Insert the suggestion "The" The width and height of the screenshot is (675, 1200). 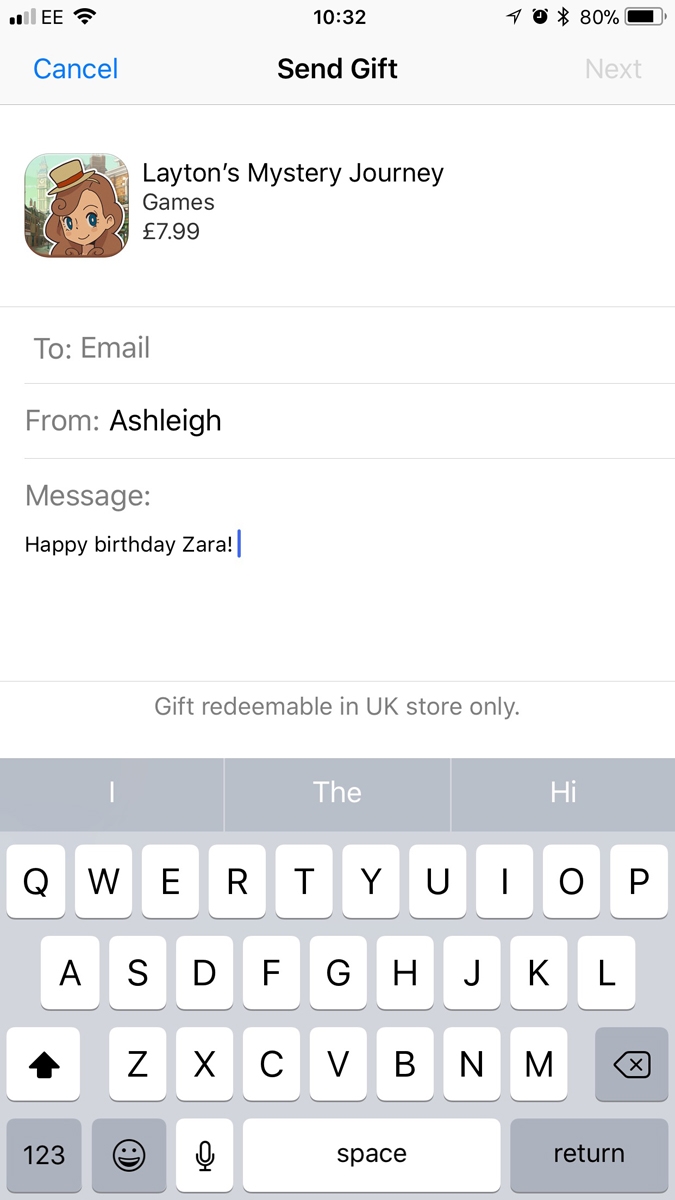pyautogui.click(x=337, y=793)
